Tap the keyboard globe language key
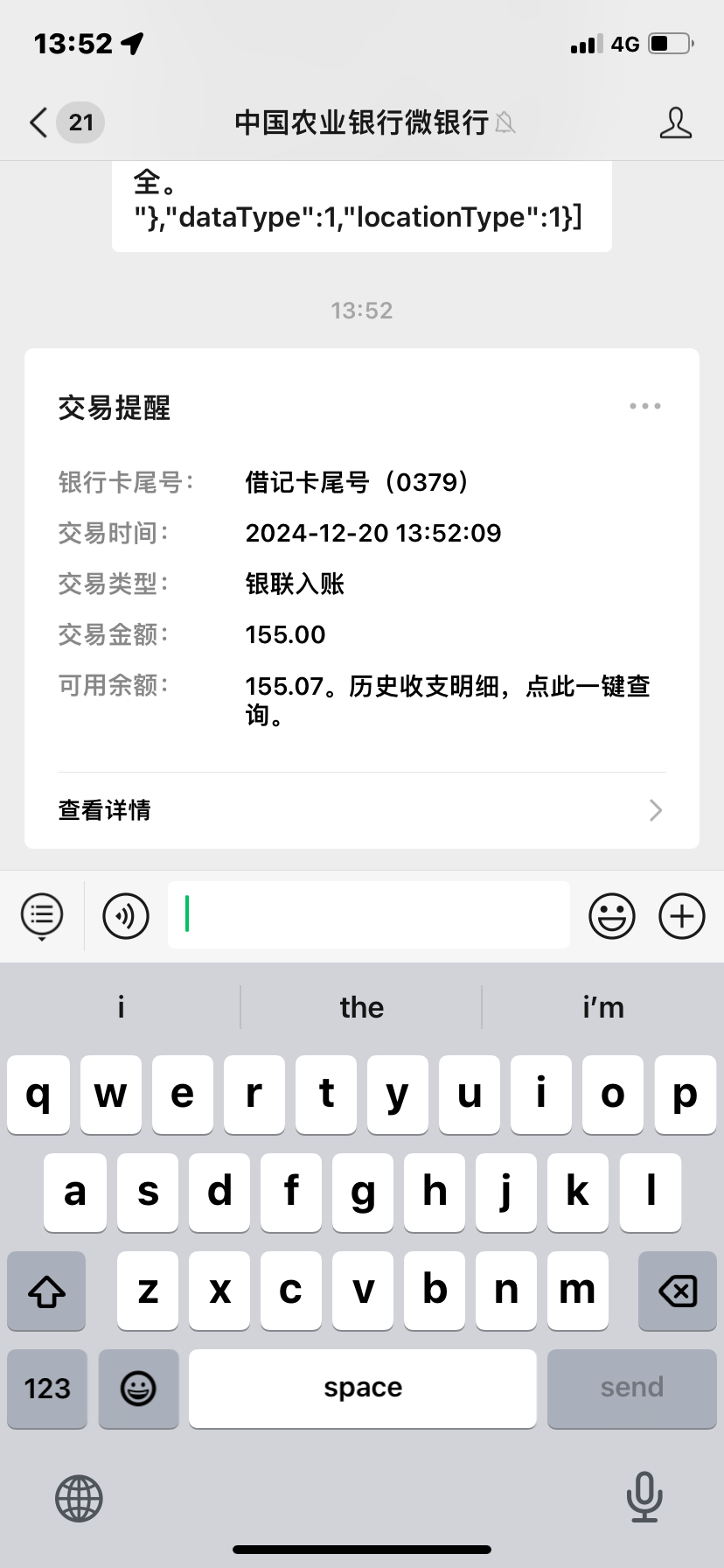 [79, 1497]
